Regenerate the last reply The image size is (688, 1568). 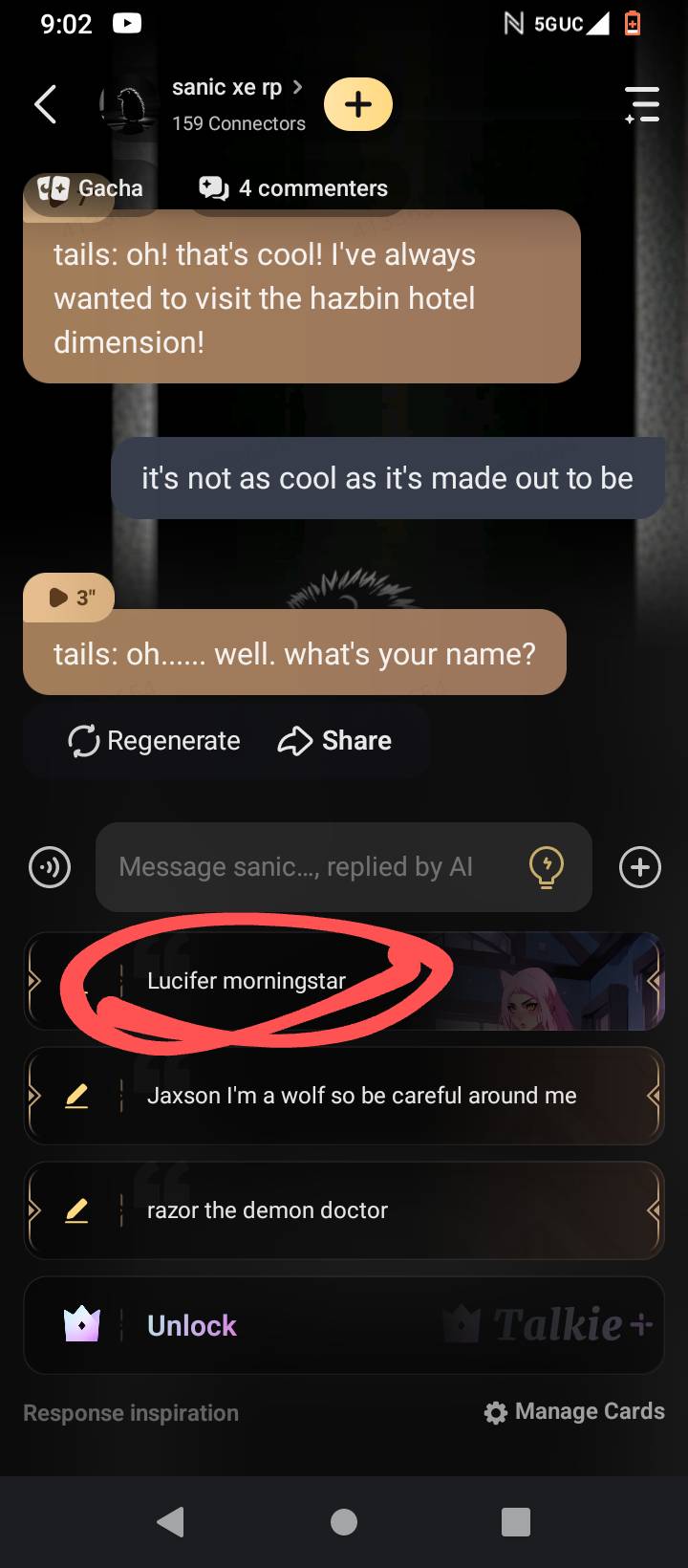pyautogui.click(x=155, y=741)
